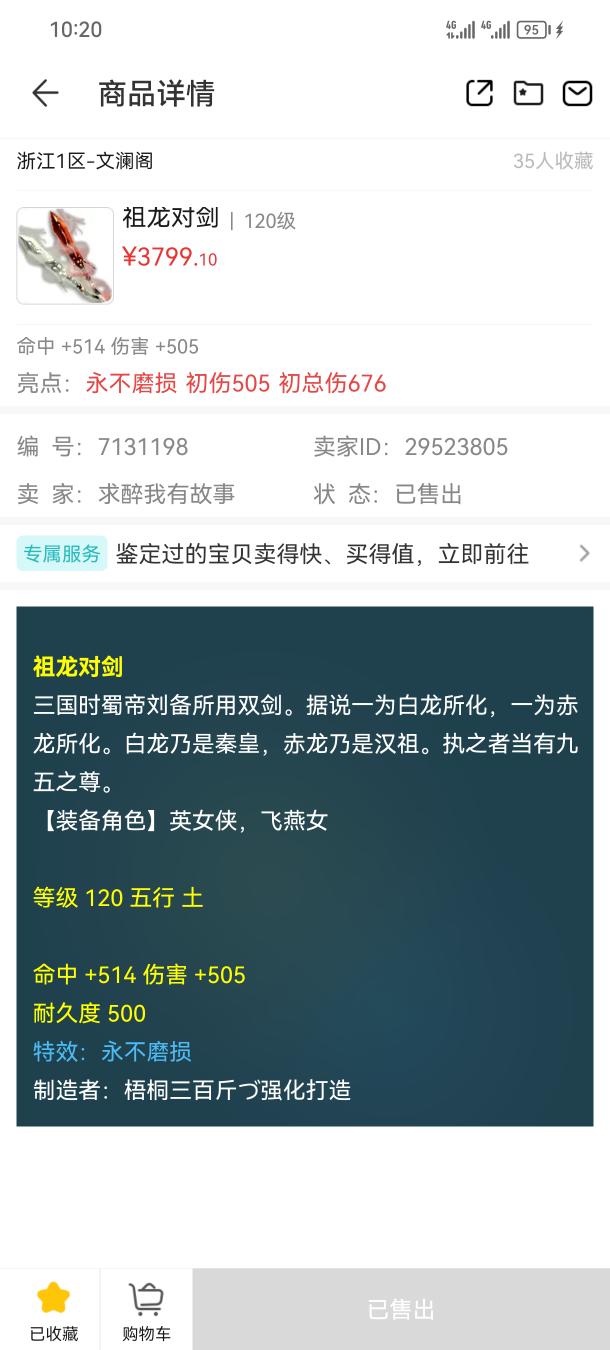Share this item via the share icon
This screenshot has width=610, height=1350.
coord(479,93)
